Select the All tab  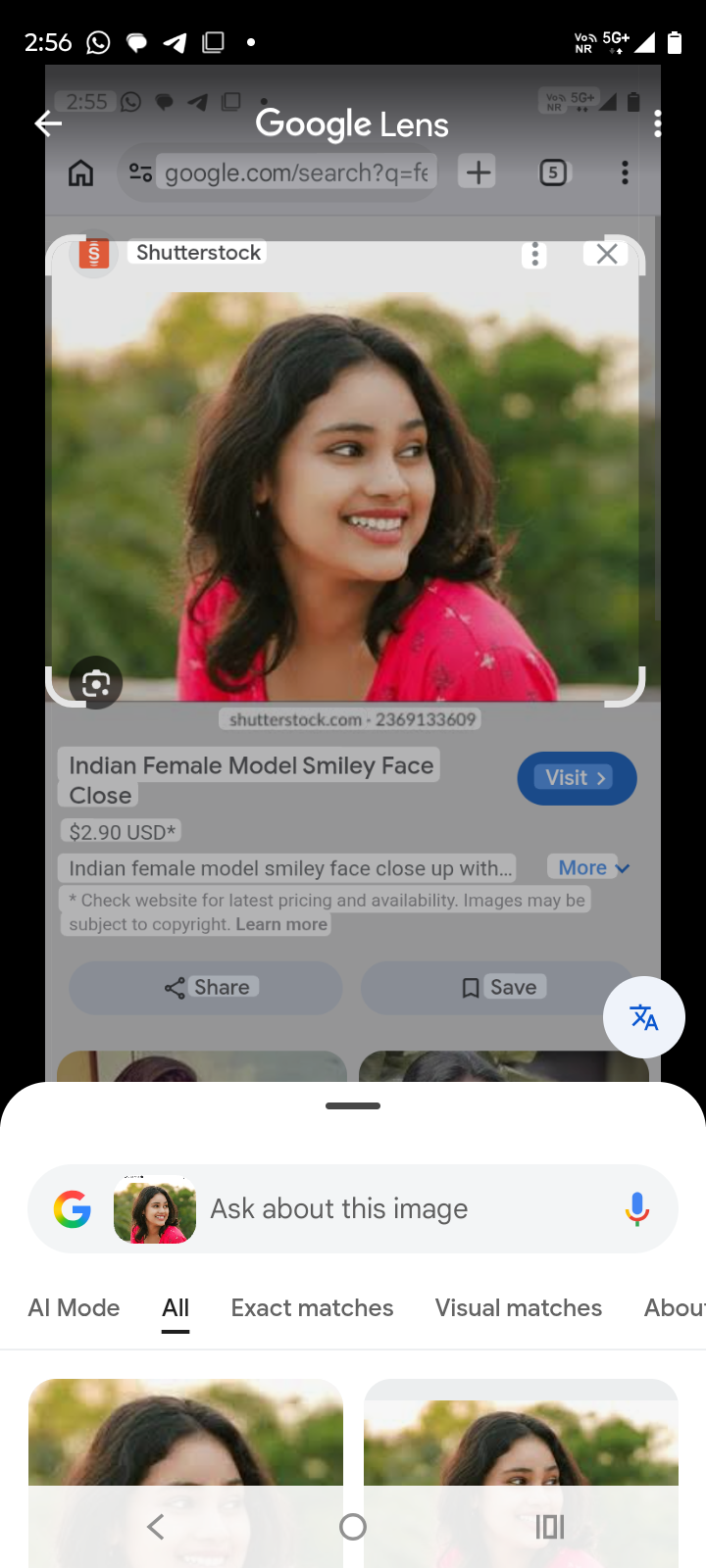click(x=176, y=1307)
